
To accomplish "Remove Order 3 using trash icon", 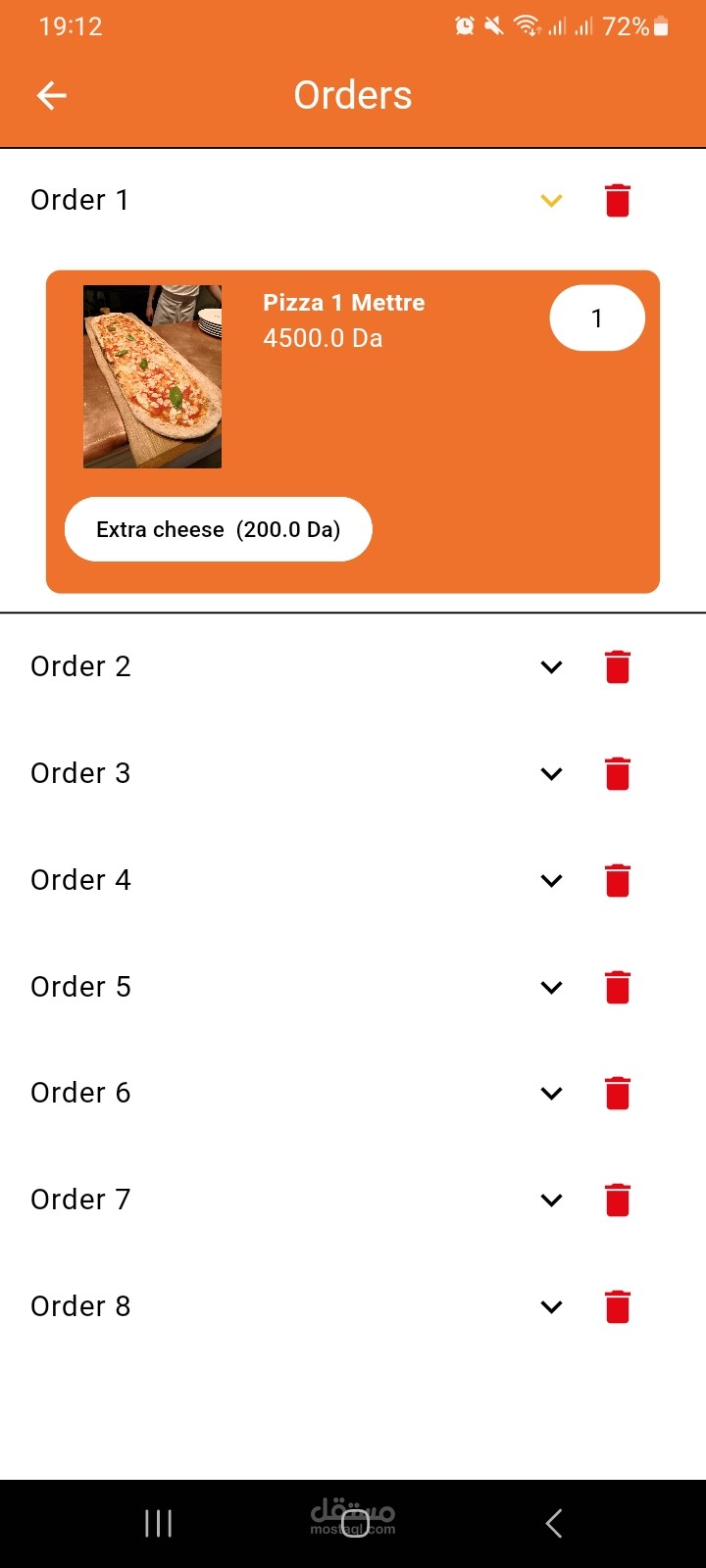I will click(x=618, y=773).
